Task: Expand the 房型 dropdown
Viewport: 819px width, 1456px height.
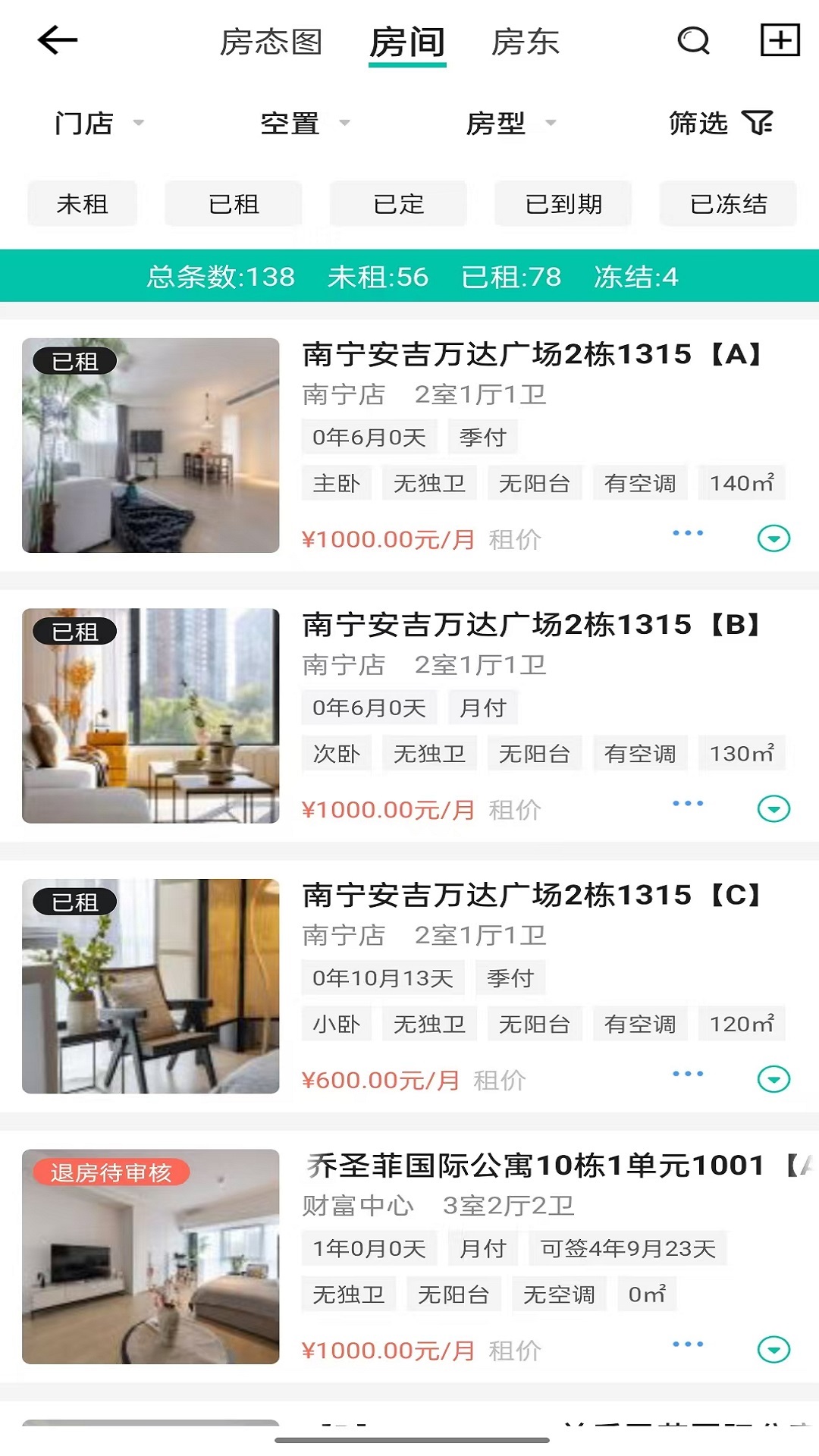Action: pyautogui.click(x=510, y=123)
